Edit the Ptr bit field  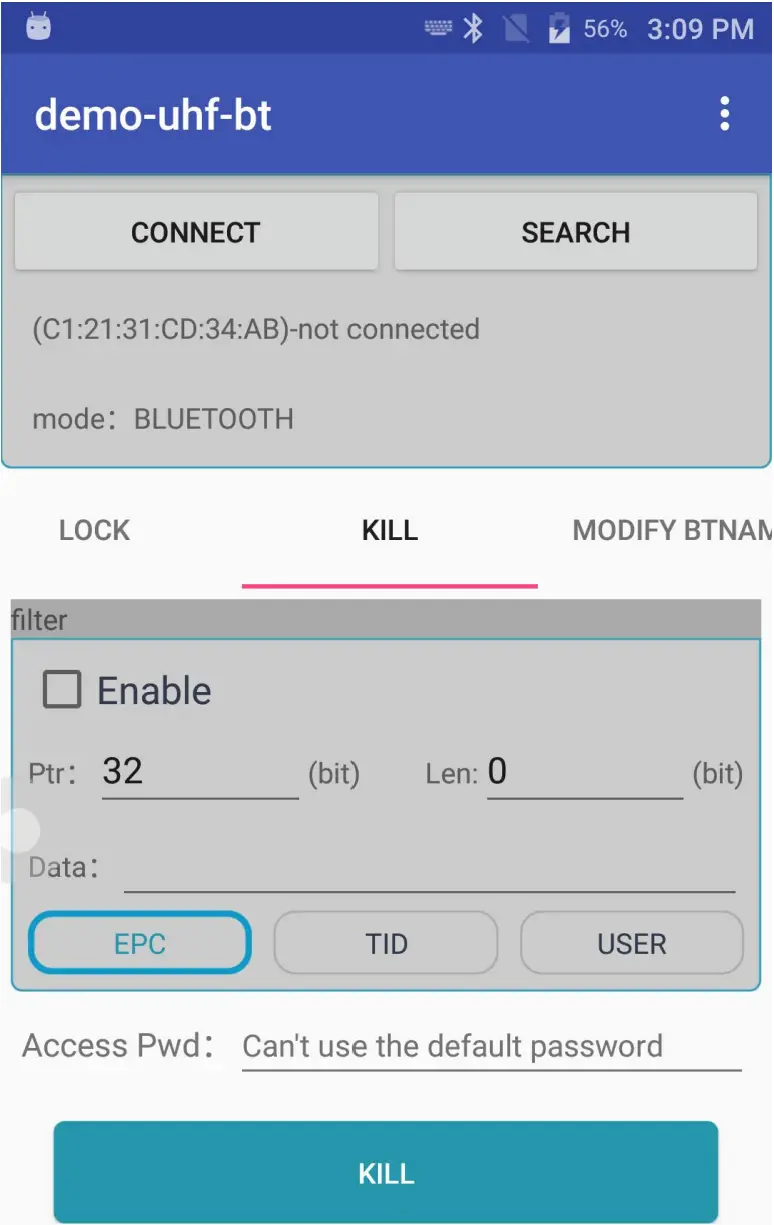tap(199, 772)
